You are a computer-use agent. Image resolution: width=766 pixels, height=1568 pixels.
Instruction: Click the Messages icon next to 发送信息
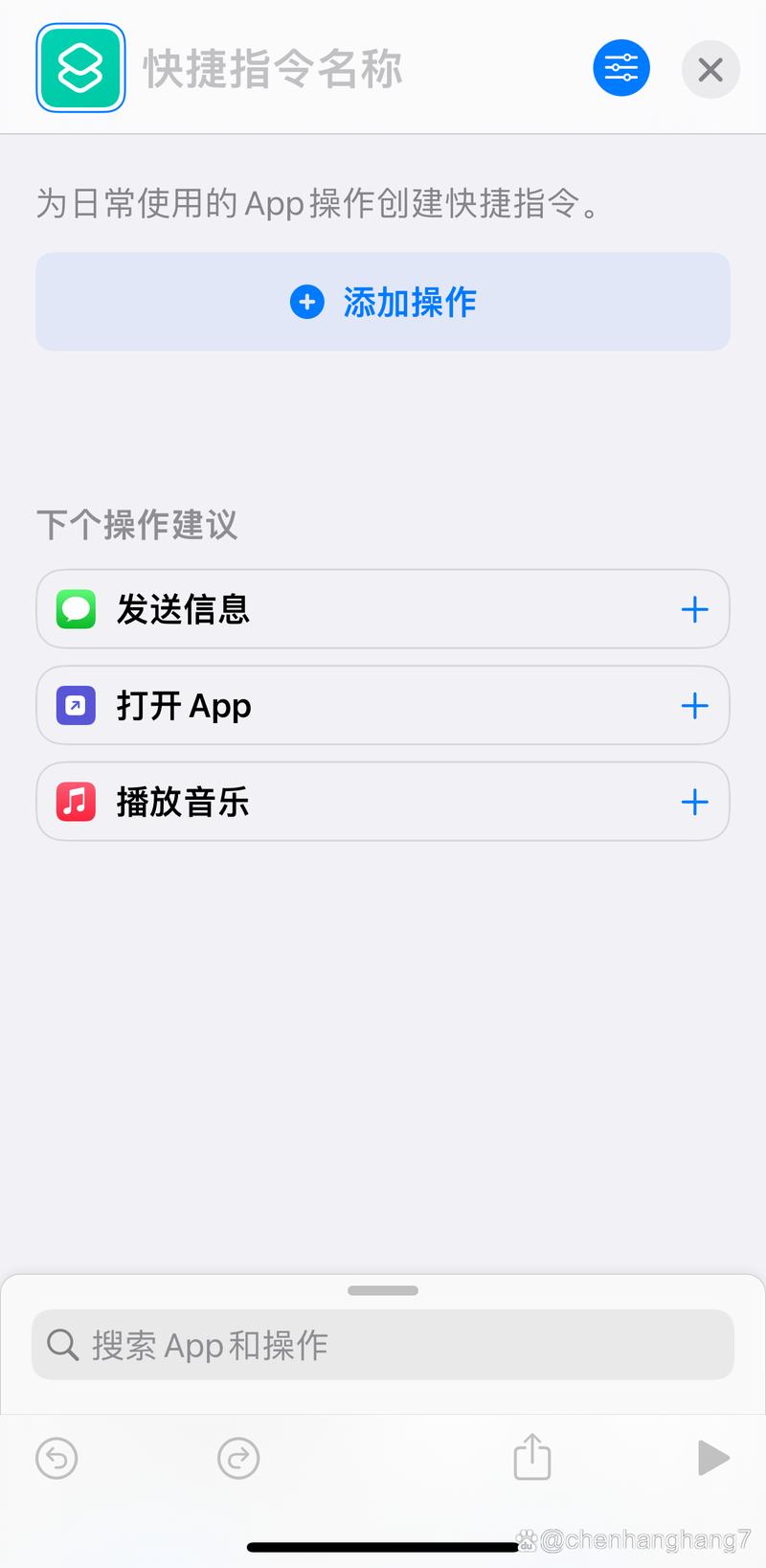tap(75, 609)
